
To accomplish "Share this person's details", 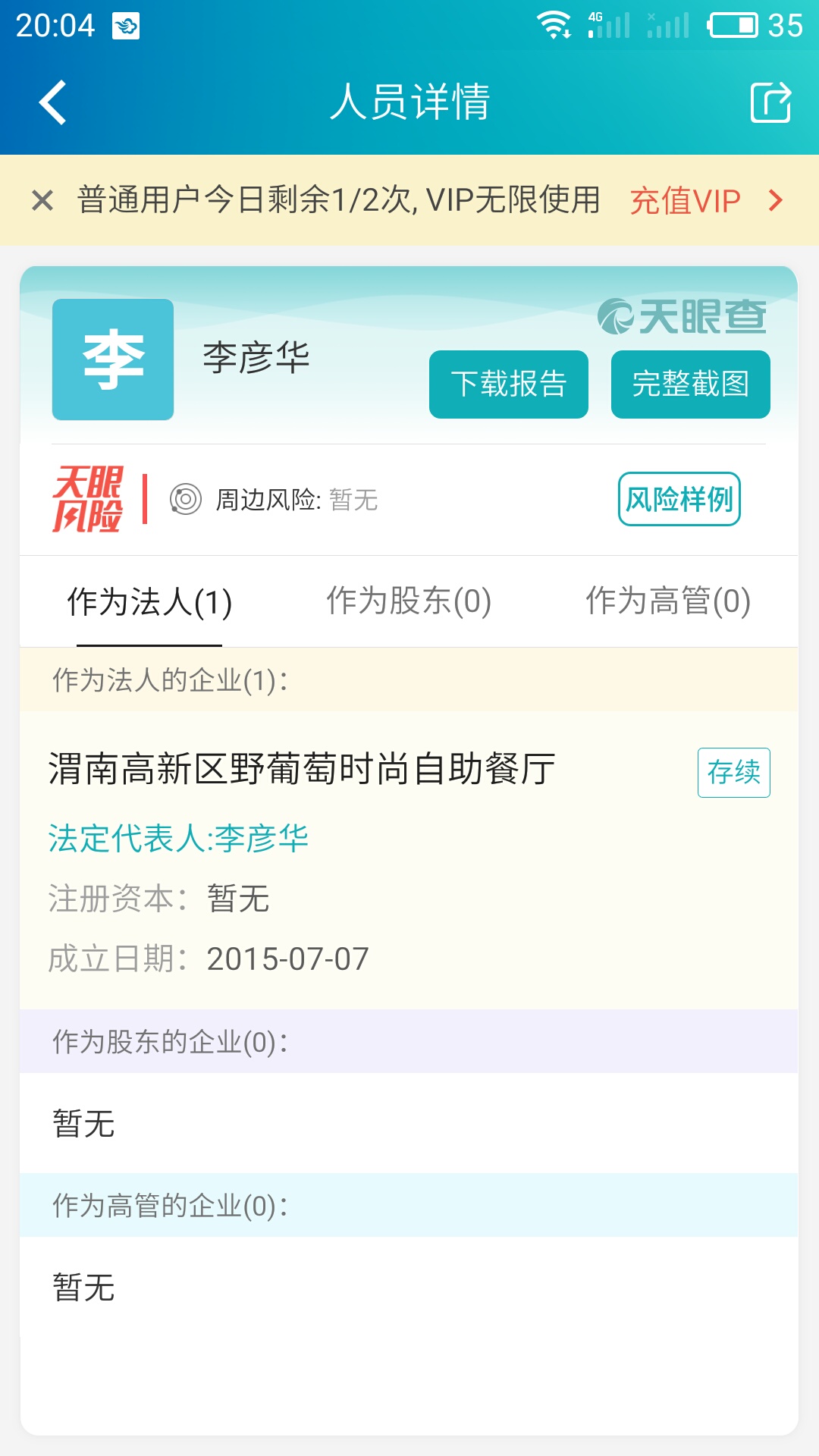I will [770, 102].
